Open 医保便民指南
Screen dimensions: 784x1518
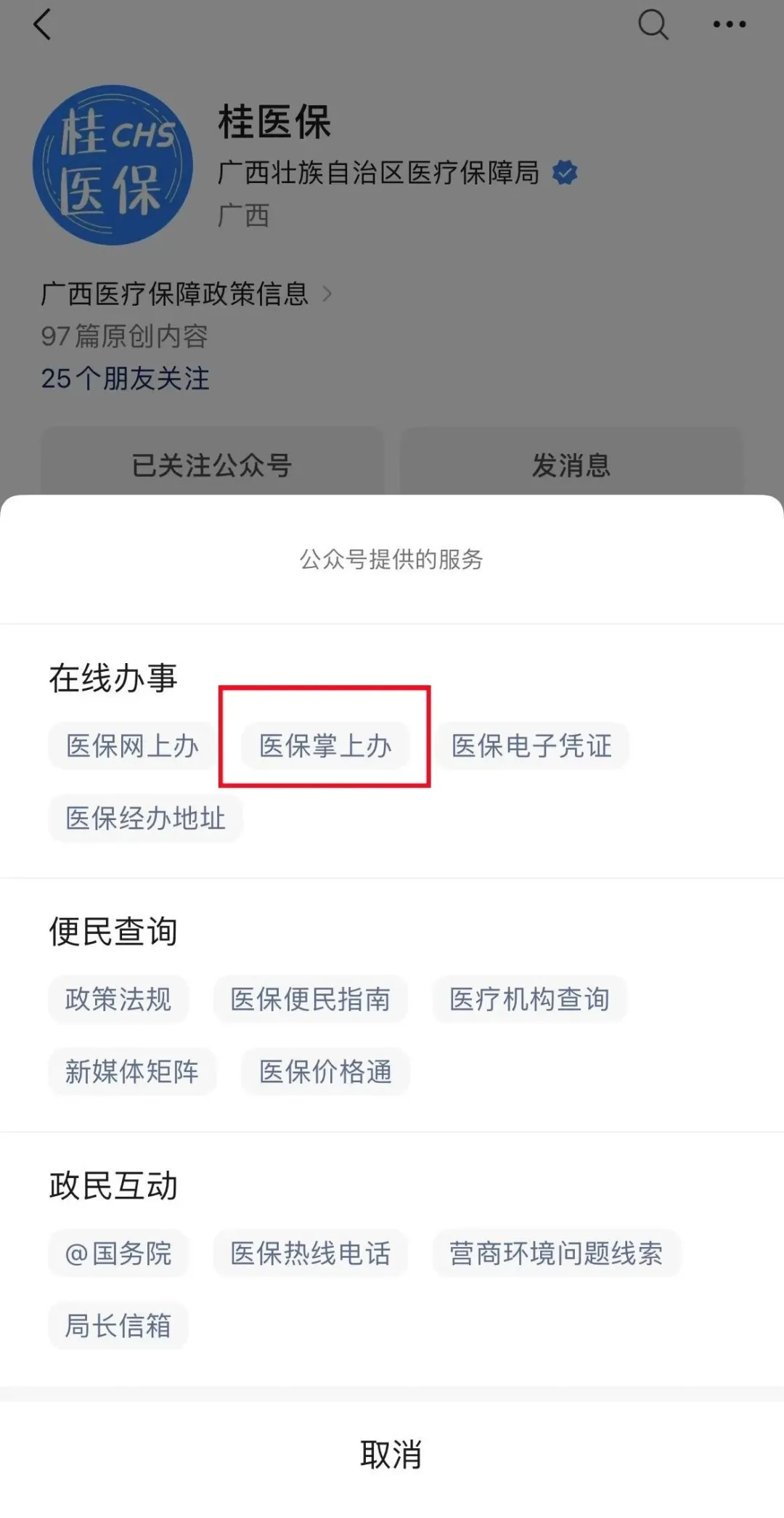click(310, 999)
